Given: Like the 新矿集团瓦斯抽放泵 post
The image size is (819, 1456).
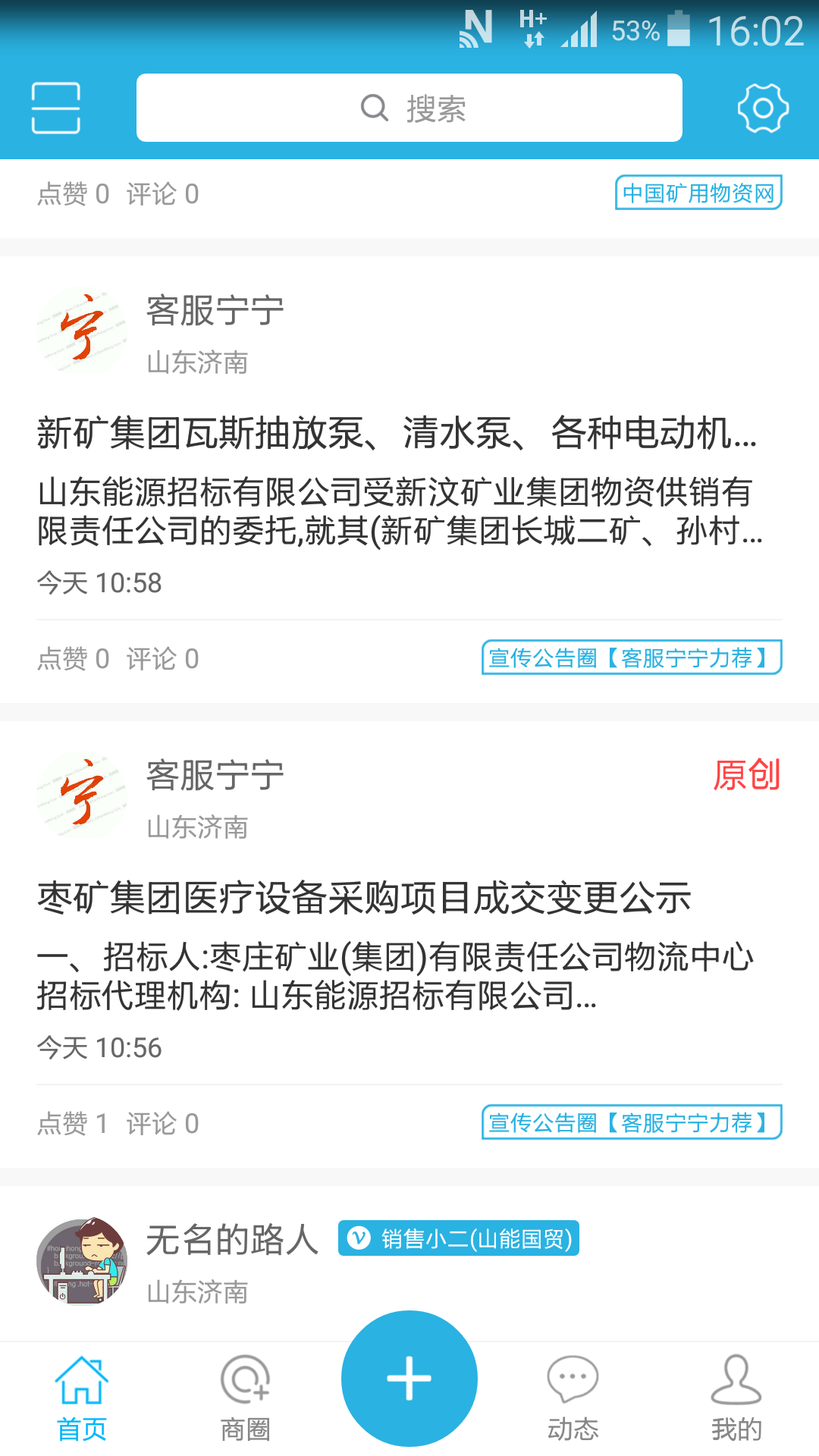Looking at the screenshot, I should pyautogui.click(x=73, y=659).
